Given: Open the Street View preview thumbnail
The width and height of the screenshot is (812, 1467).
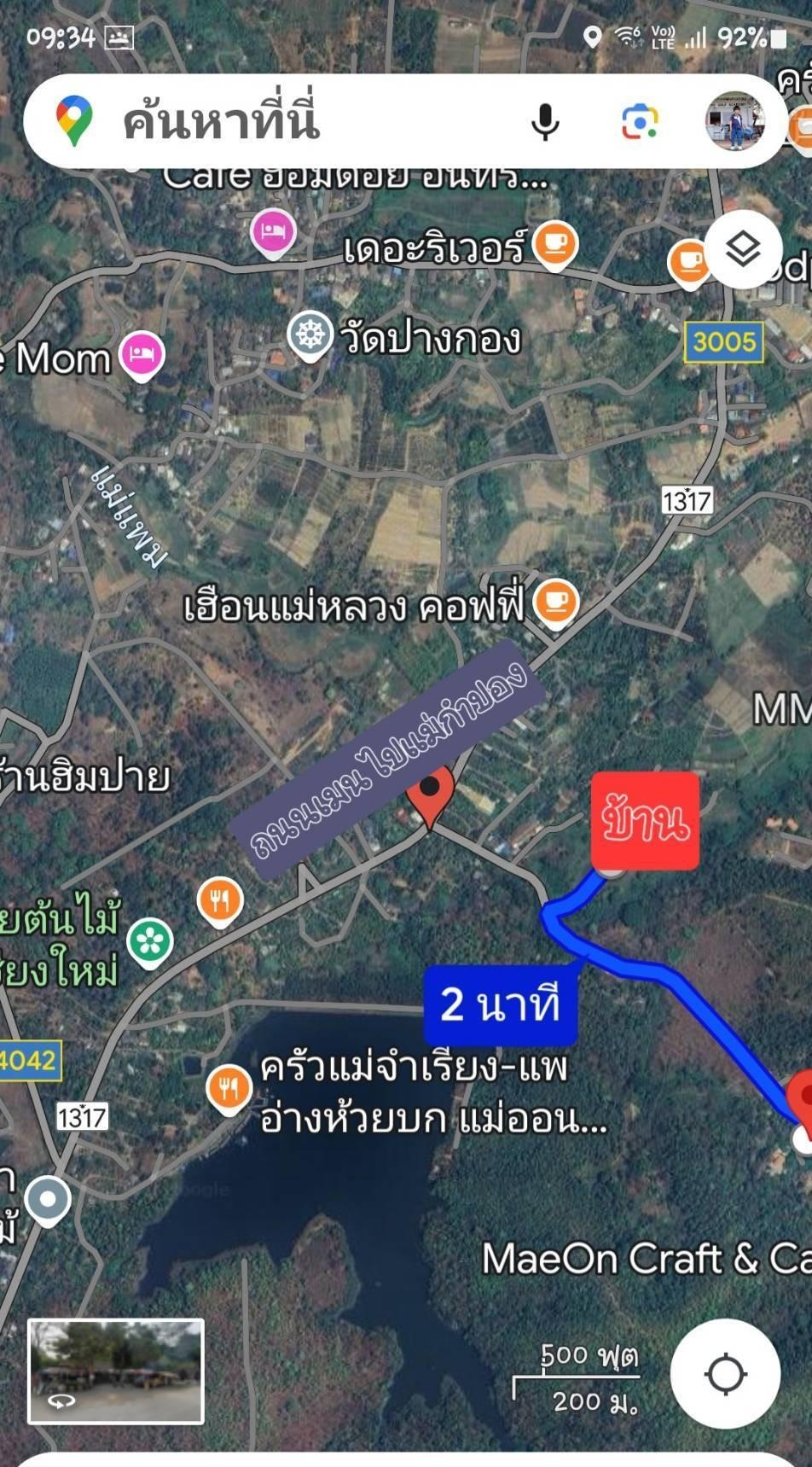Looking at the screenshot, I should click(x=116, y=1371).
